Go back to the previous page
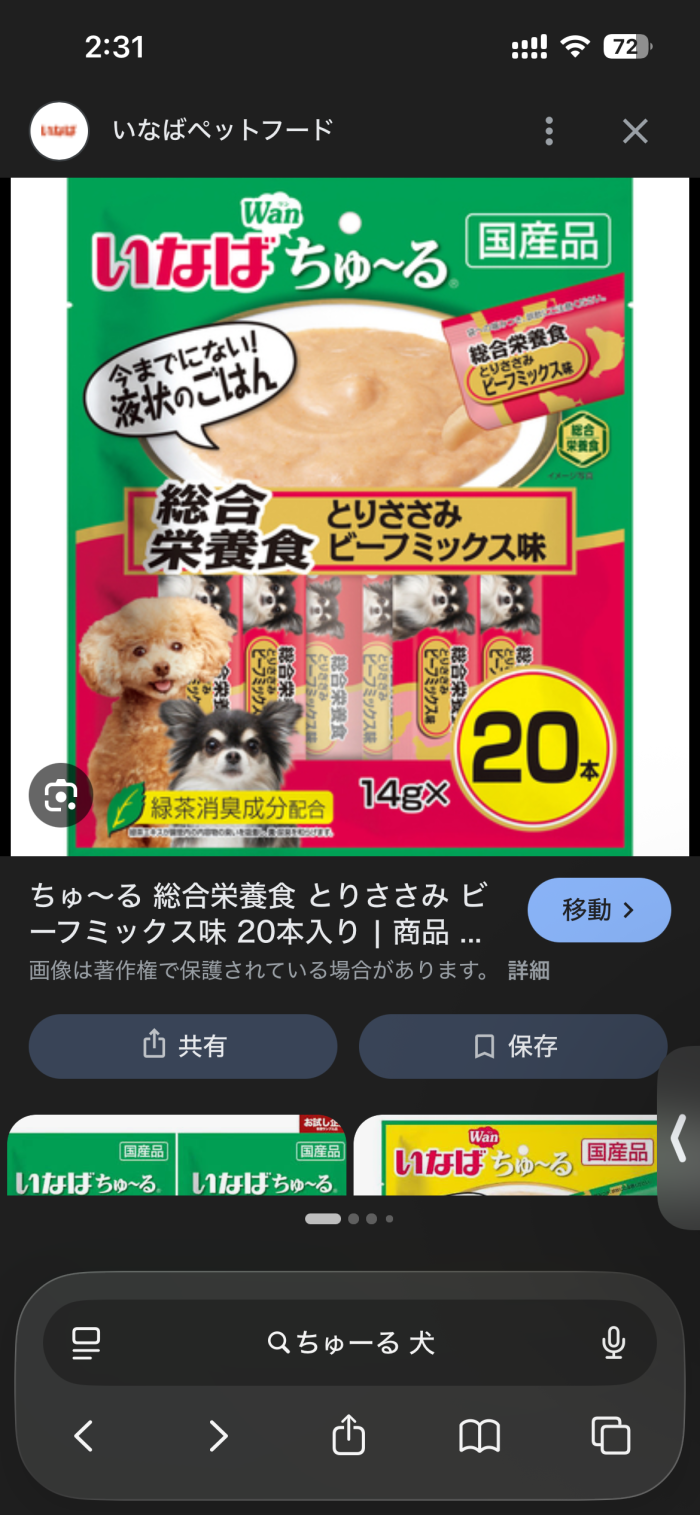The height and width of the screenshot is (1515, 700). 84,1436
